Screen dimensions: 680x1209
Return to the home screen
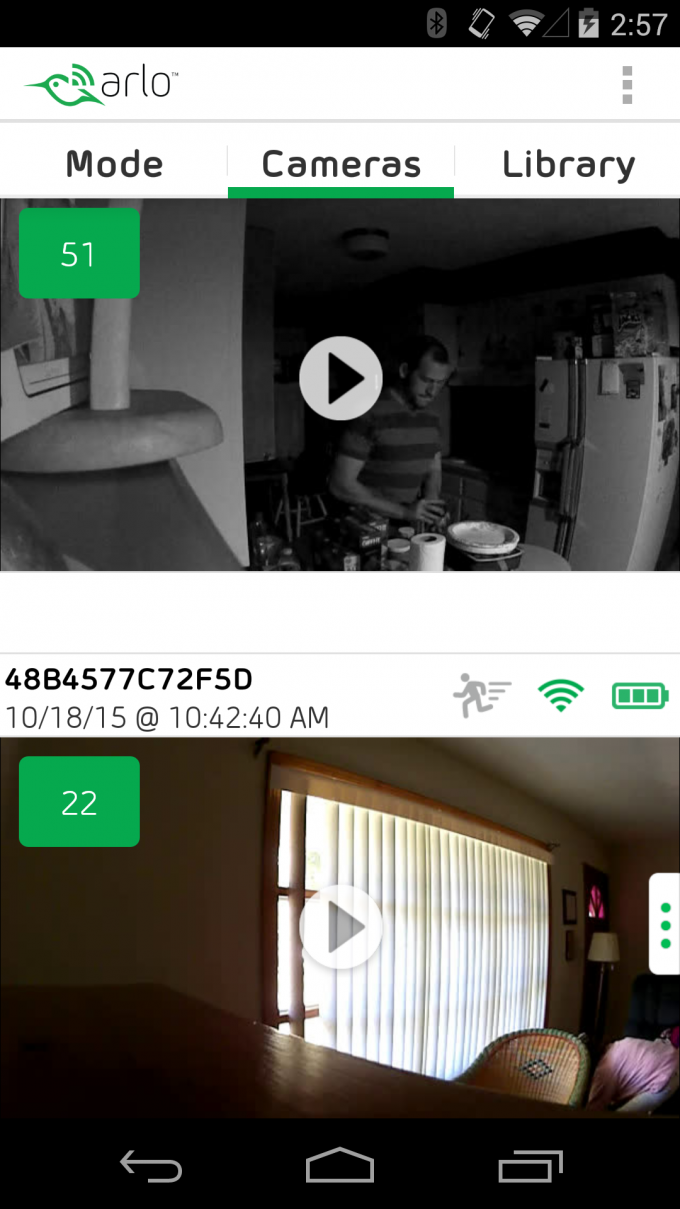[x=340, y=1166]
